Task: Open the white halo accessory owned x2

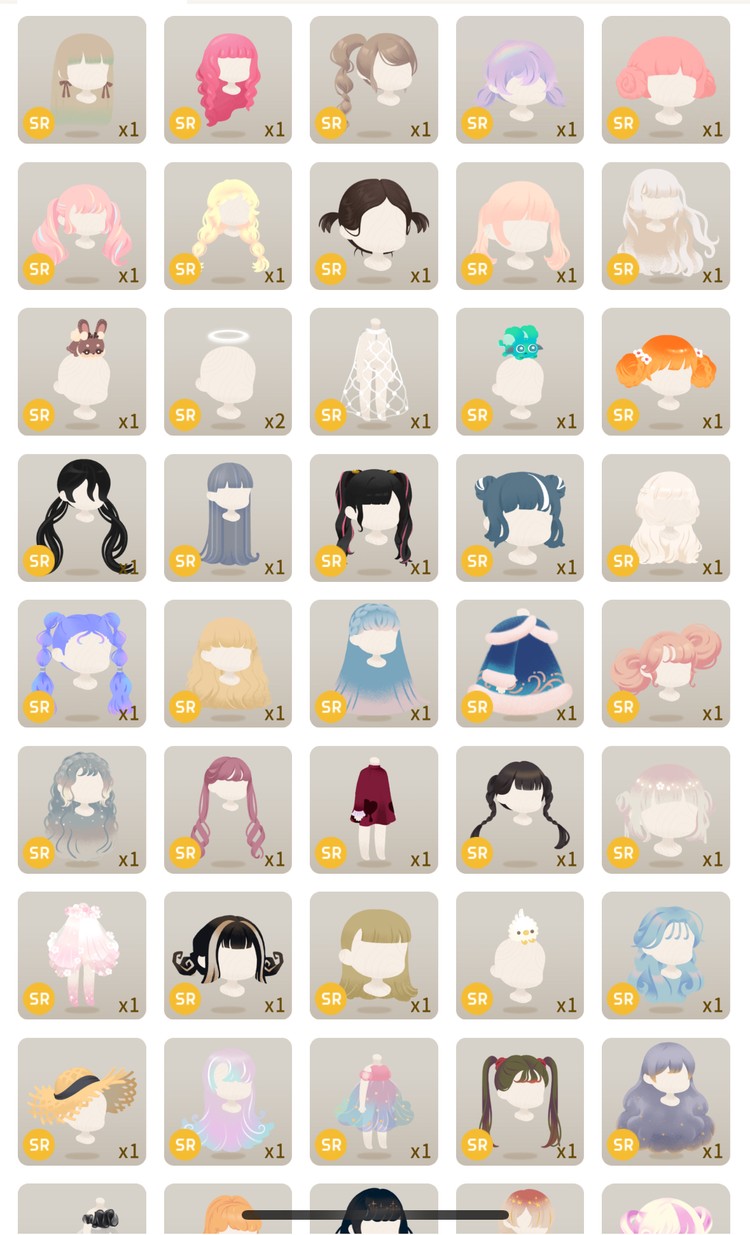Action: click(x=228, y=372)
